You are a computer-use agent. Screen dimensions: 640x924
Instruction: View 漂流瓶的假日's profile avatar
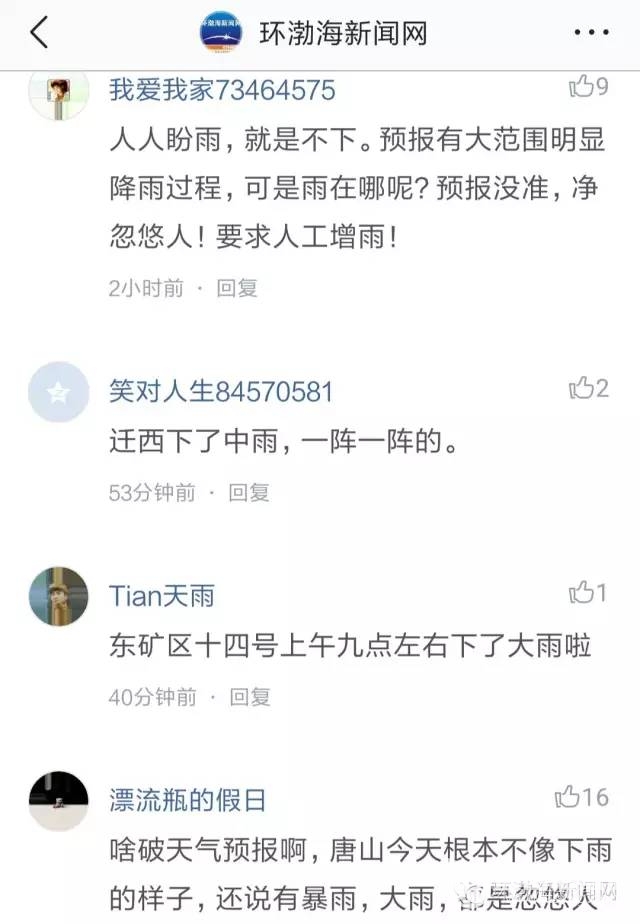point(59,801)
